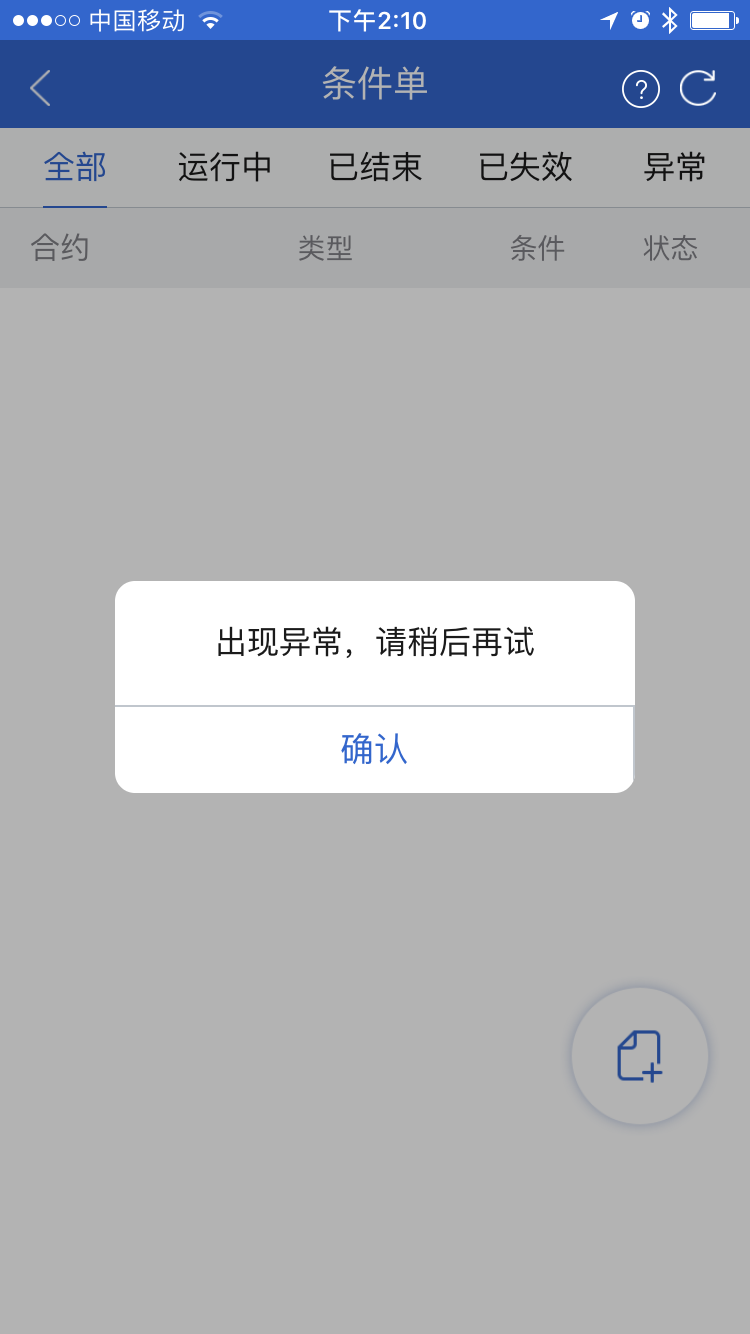Create a new conditional order
Image resolution: width=750 pixels, height=1334 pixels.
[x=640, y=1056]
